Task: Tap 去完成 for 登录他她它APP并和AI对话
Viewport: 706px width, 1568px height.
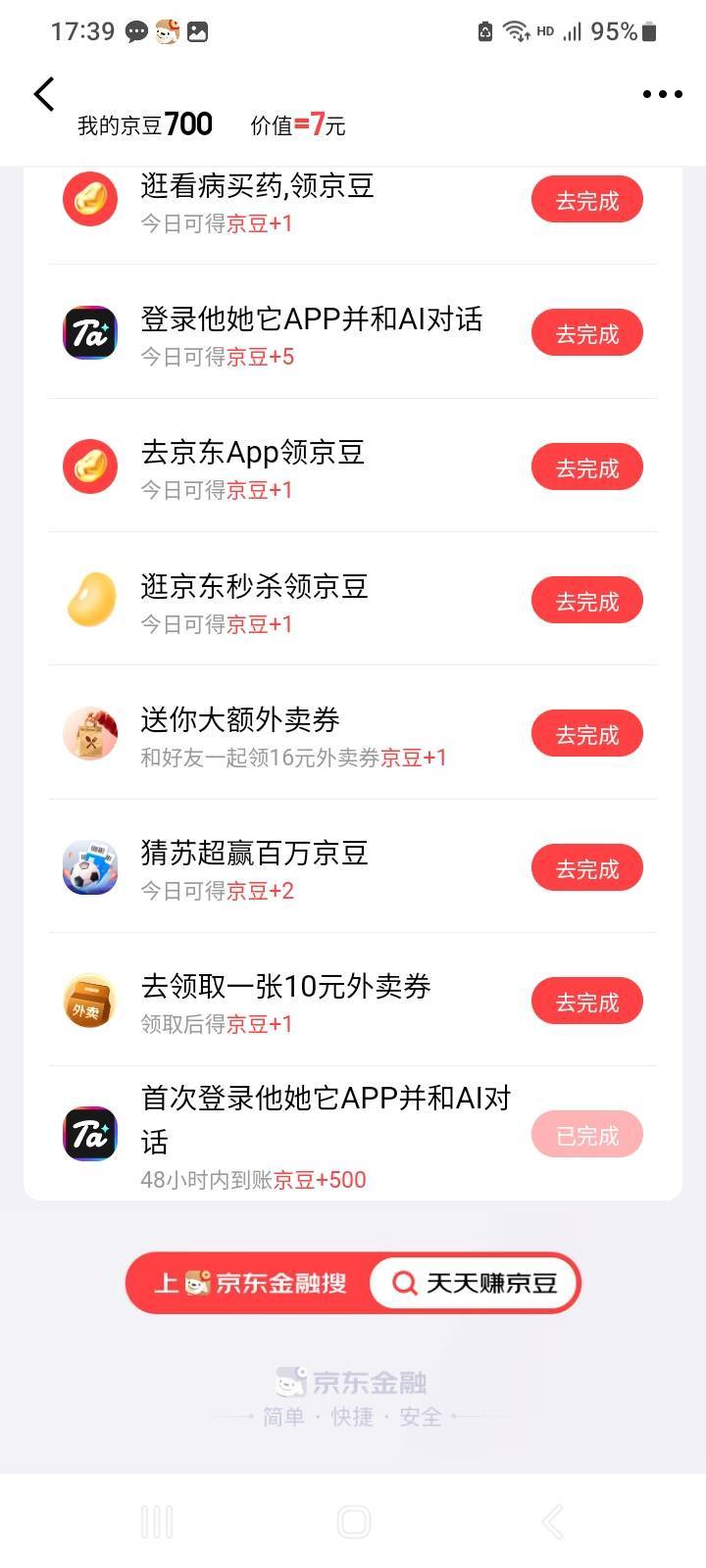Action: 587,334
